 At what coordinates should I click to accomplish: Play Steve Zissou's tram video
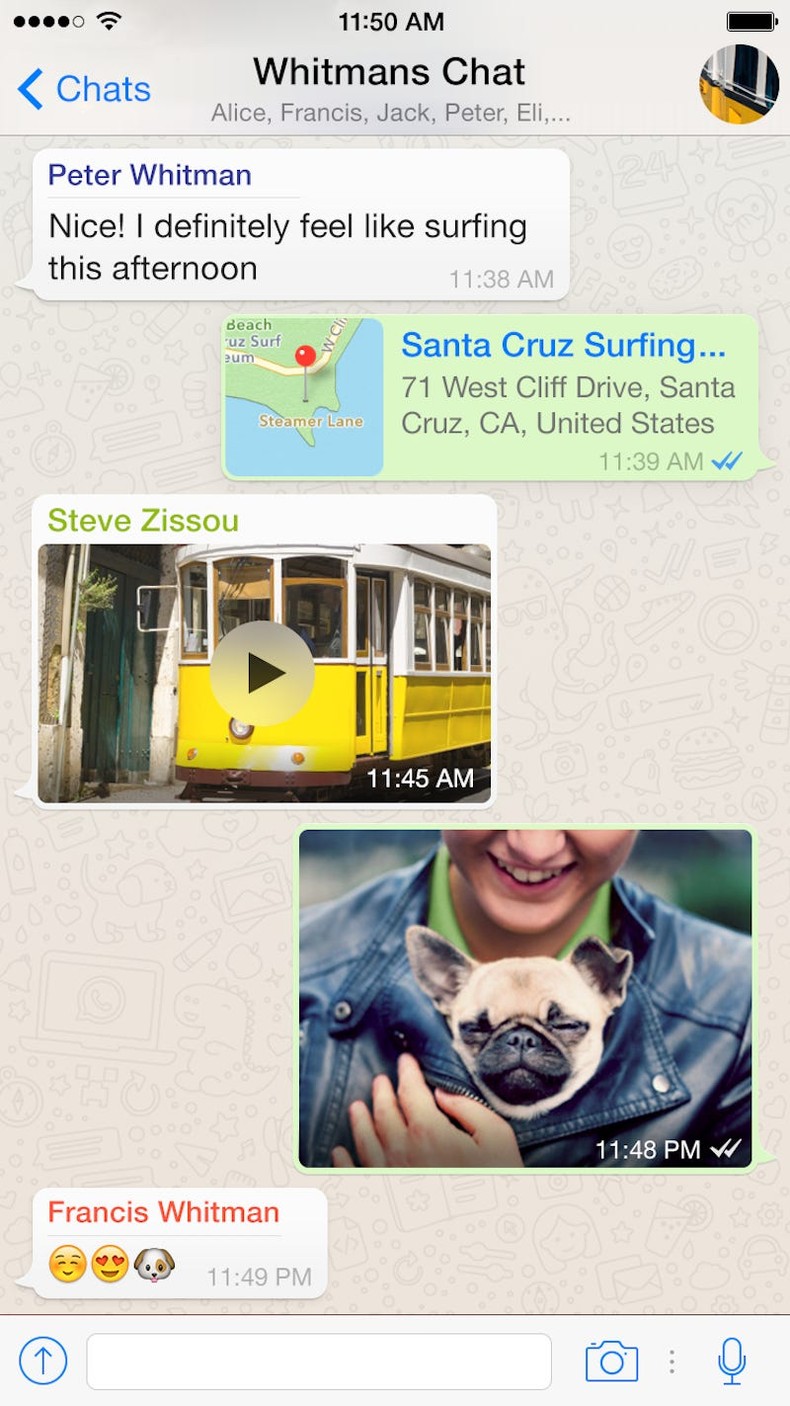click(x=263, y=672)
